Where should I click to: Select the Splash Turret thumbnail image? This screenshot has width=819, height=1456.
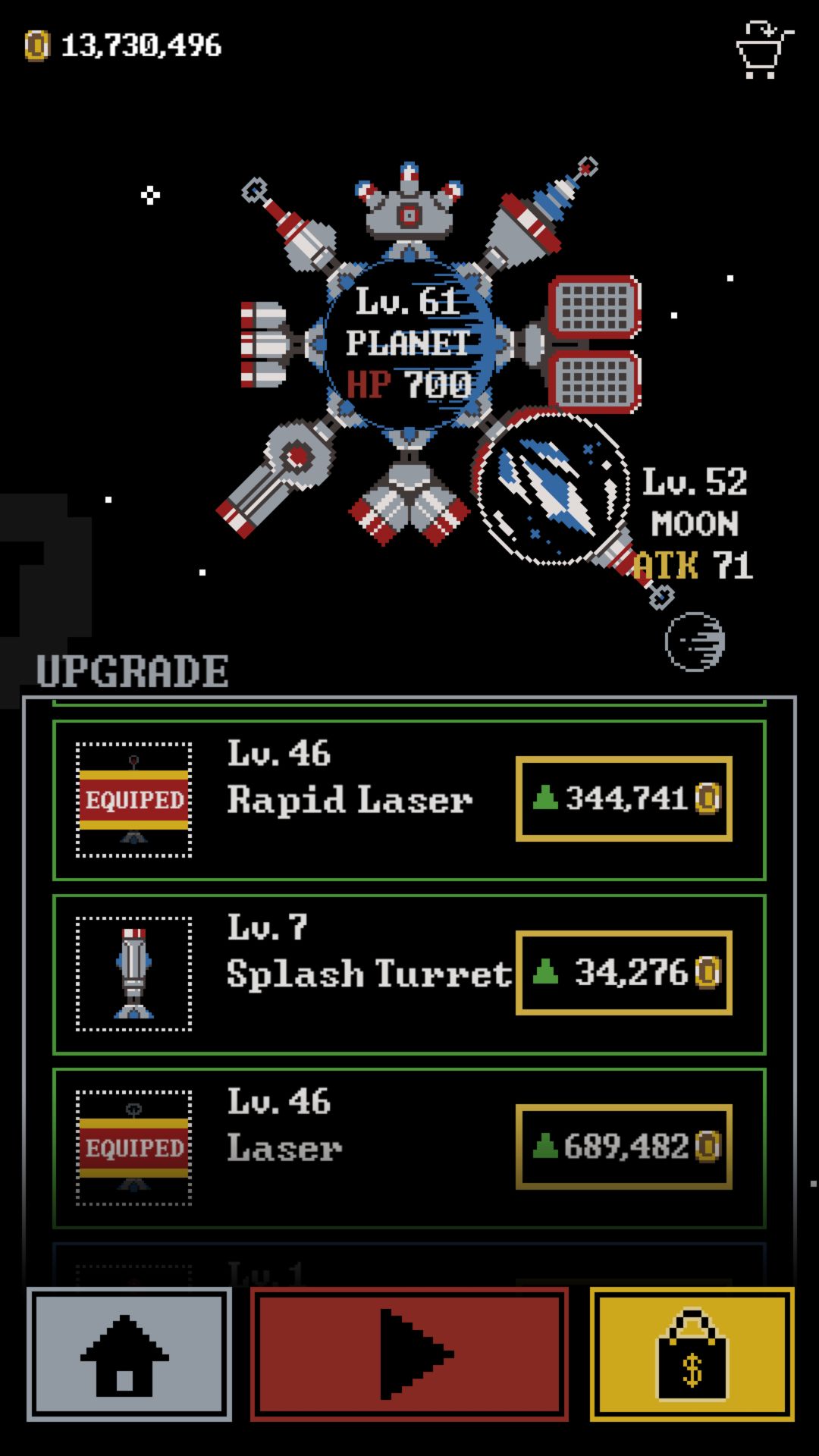coord(133,973)
